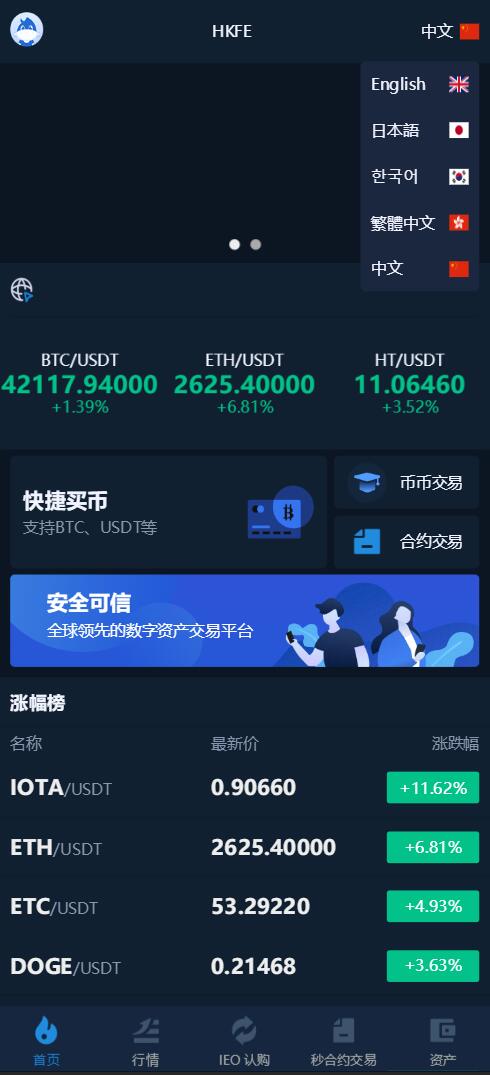
Task: Open HT/USDT ticker
Action: pos(410,384)
